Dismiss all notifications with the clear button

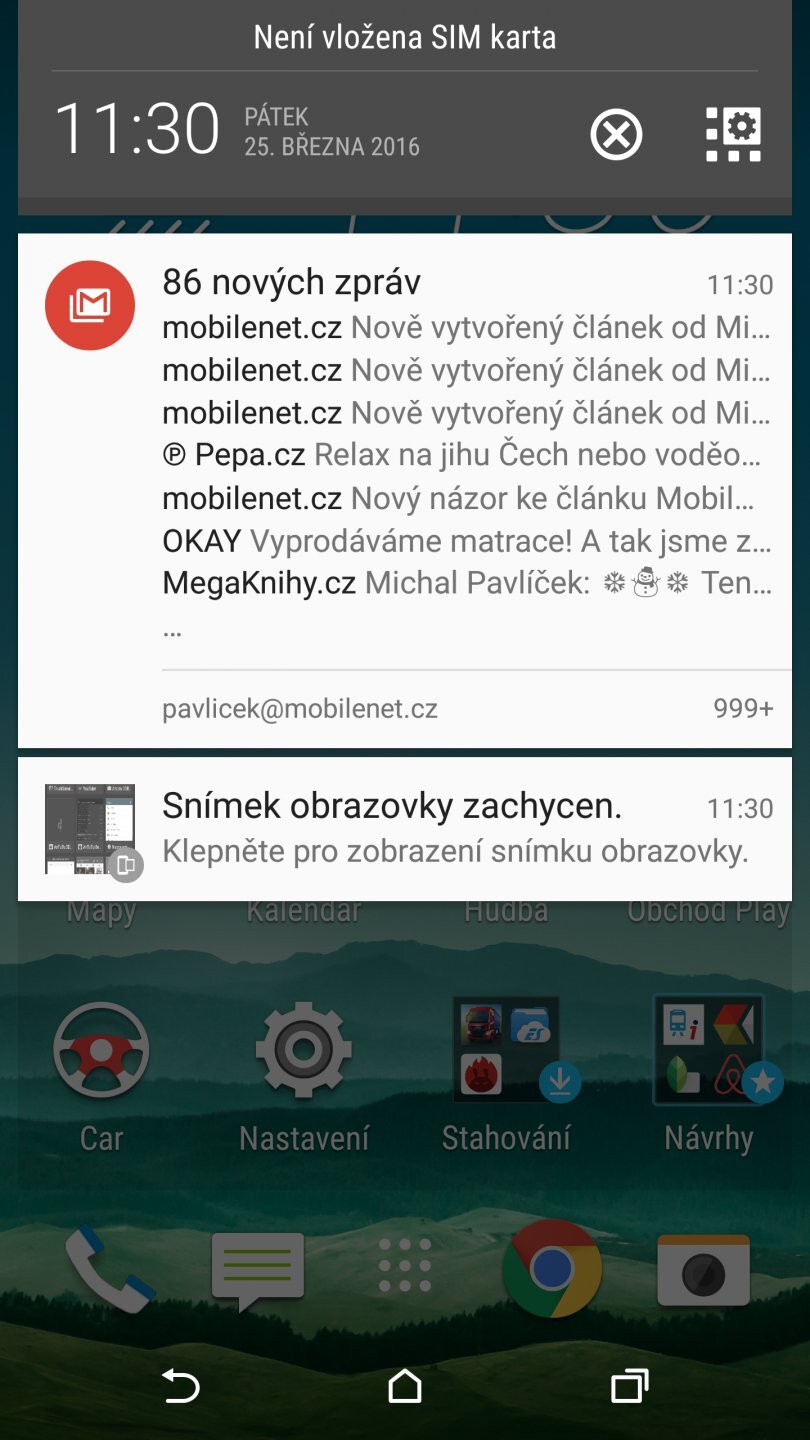point(616,134)
